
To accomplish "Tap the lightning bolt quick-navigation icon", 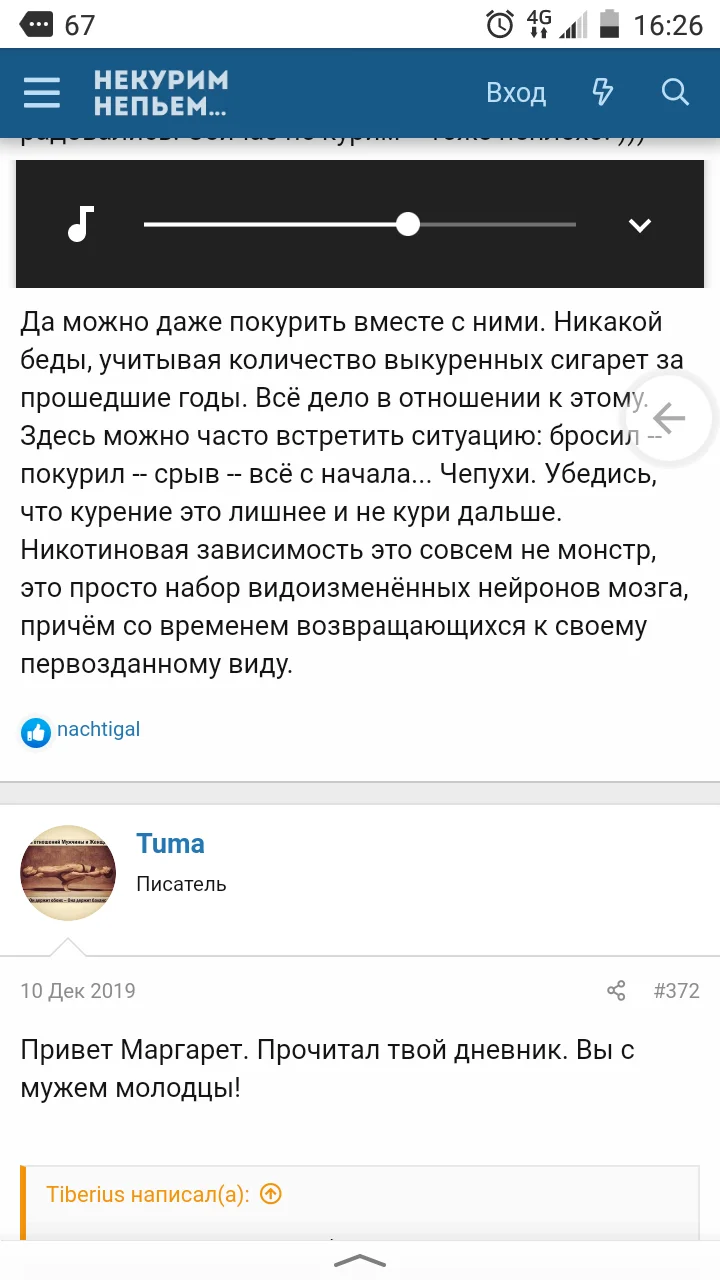I will pos(602,92).
